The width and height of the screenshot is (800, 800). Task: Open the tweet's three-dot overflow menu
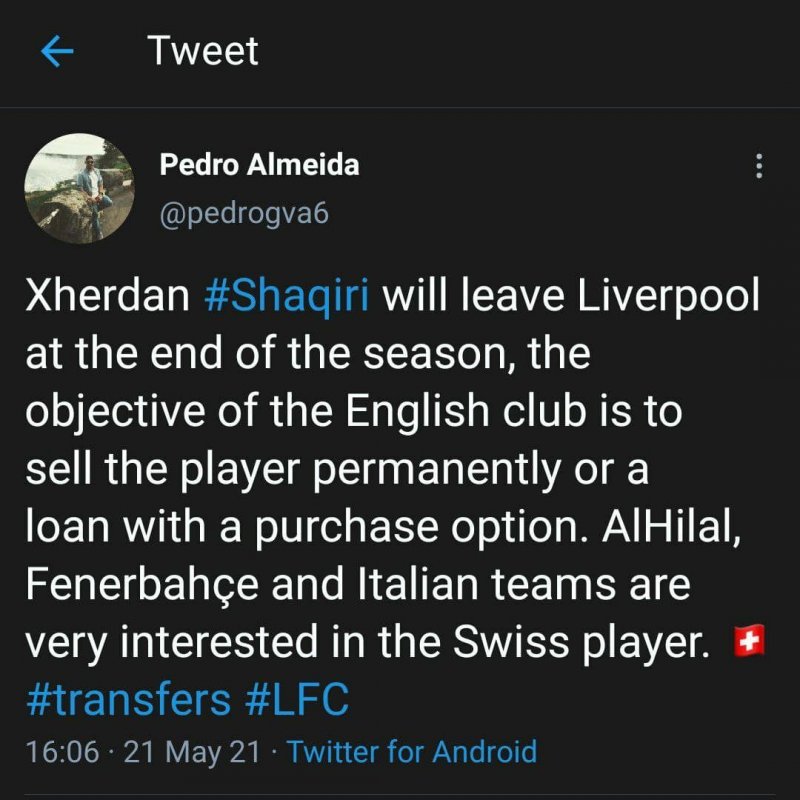[760, 166]
